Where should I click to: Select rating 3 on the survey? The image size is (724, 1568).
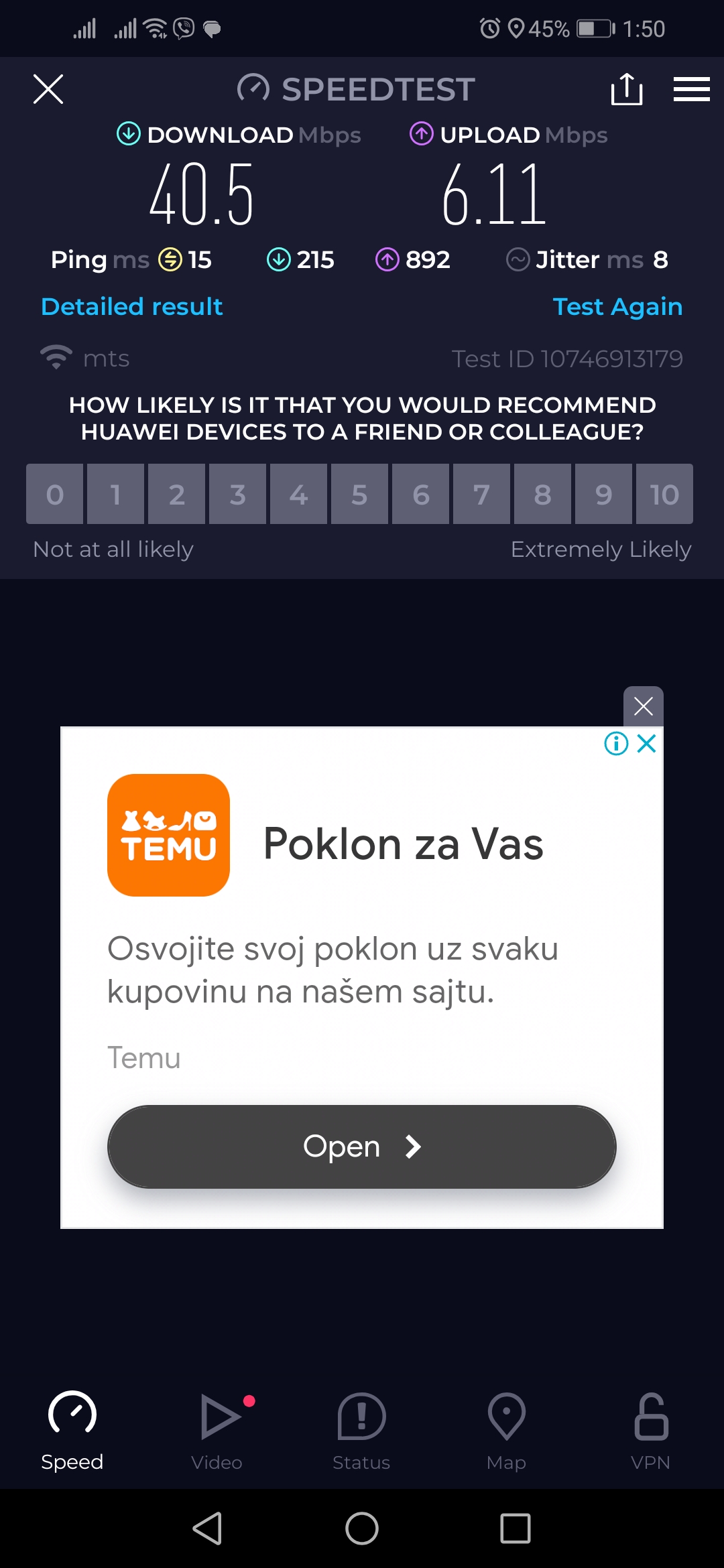click(237, 494)
